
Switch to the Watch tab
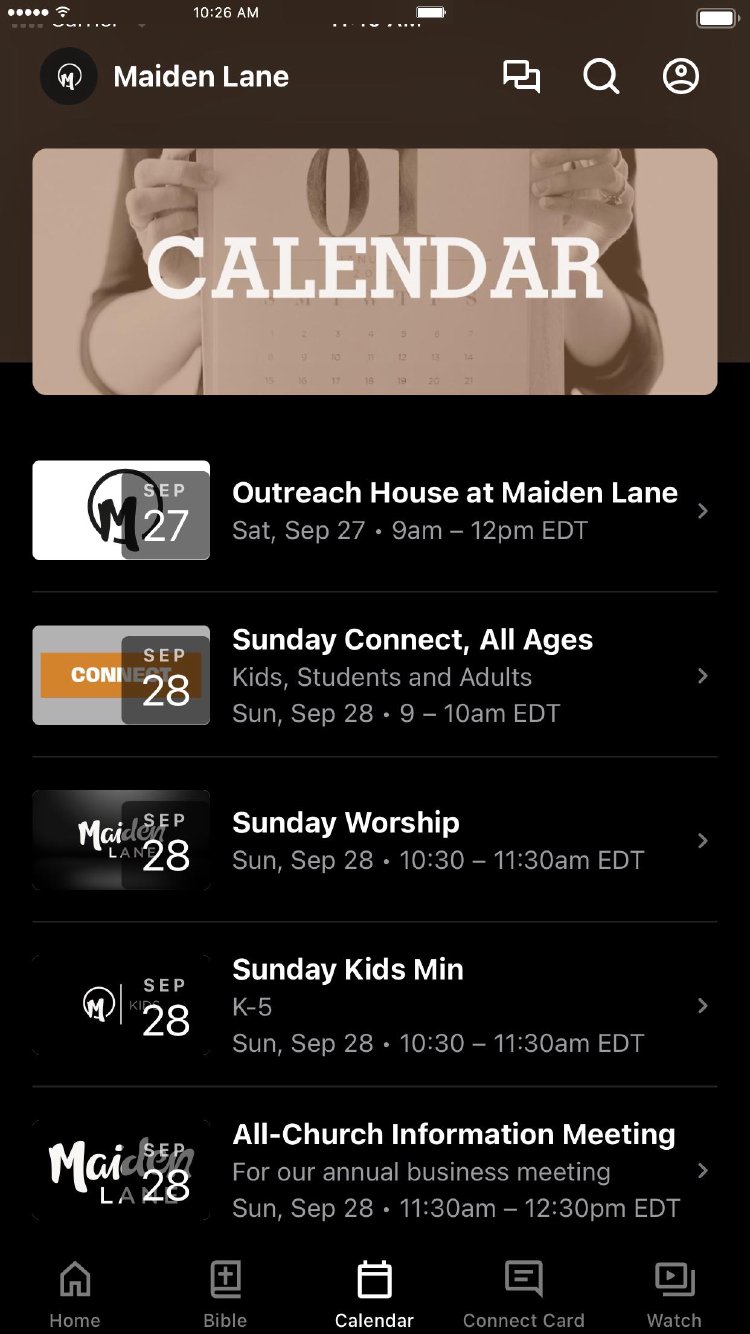[674, 1294]
